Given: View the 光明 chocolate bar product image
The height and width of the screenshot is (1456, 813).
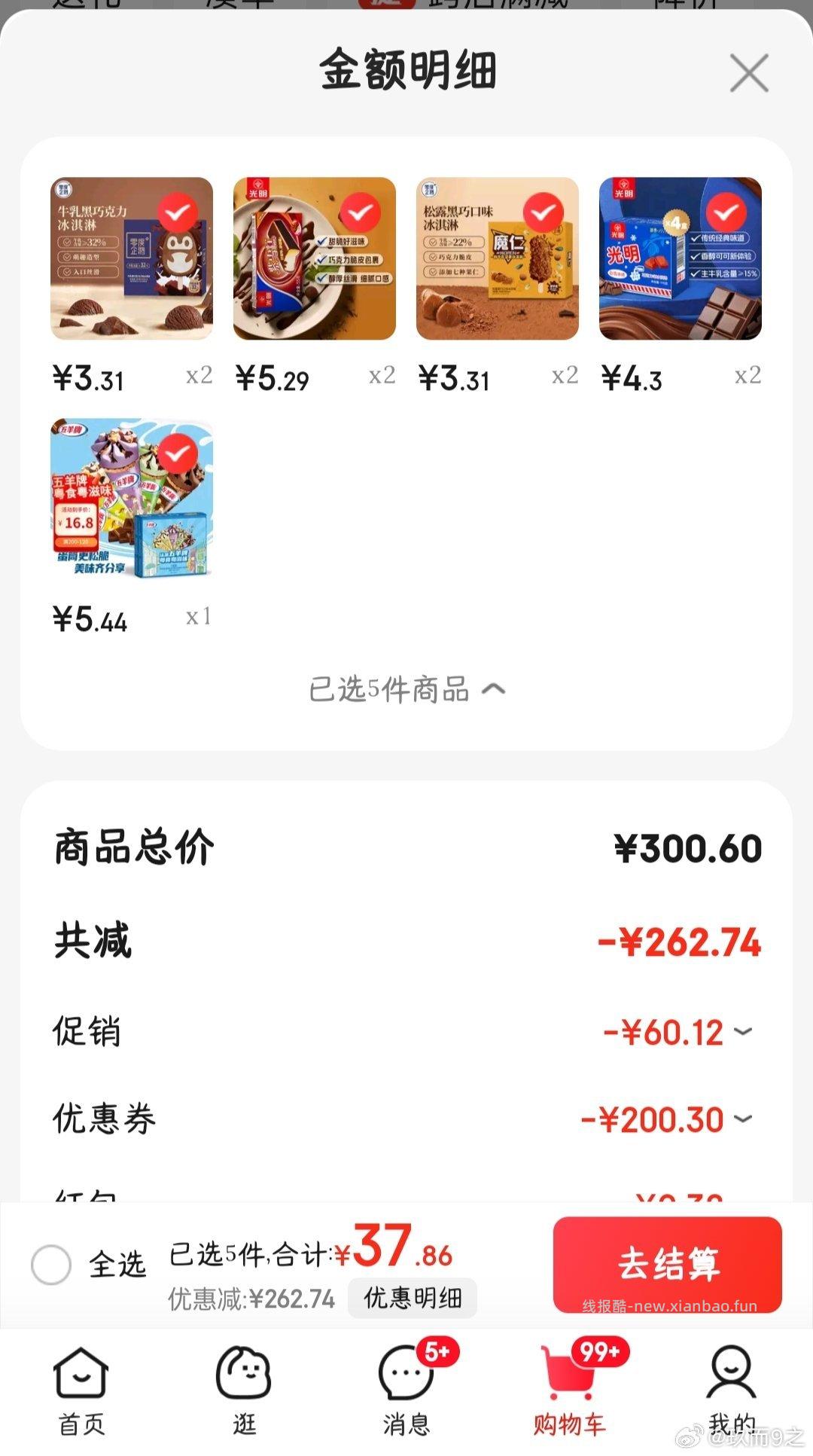Looking at the screenshot, I should pos(681,260).
